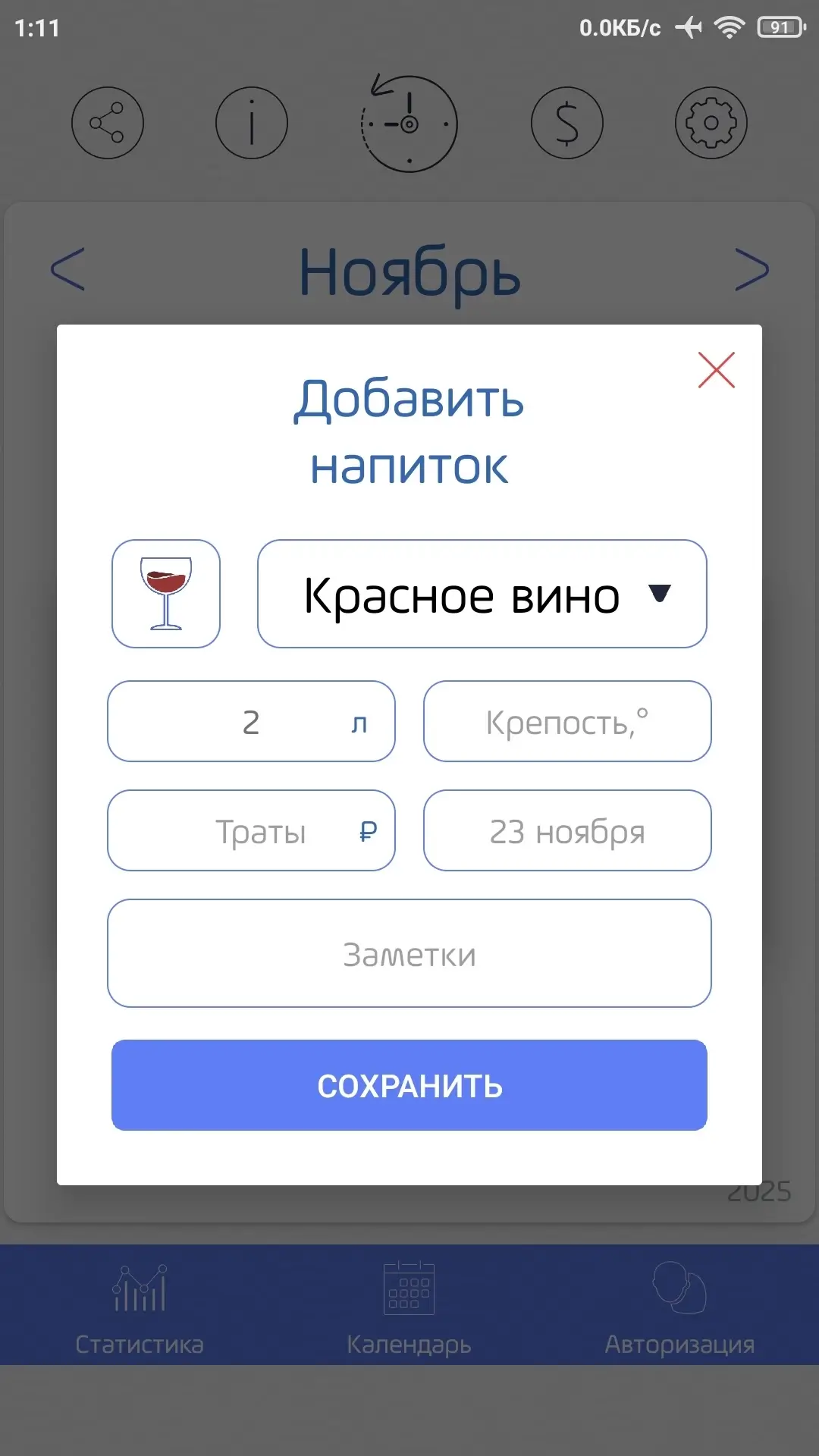819x1456 pixels.
Task: Add a note in the Заметки field
Action: [409, 953]
